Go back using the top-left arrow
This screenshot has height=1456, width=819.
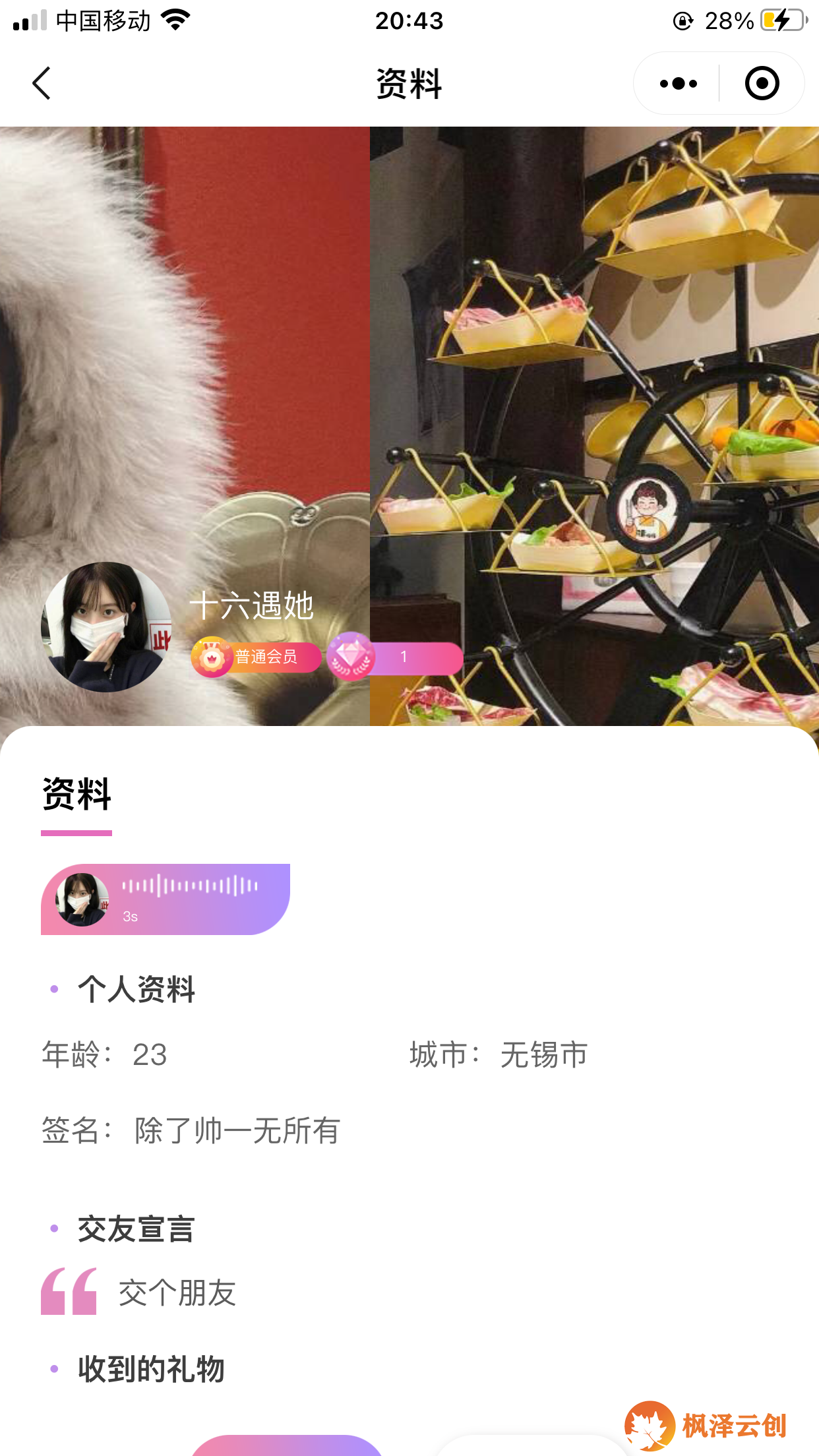(42, 84)
